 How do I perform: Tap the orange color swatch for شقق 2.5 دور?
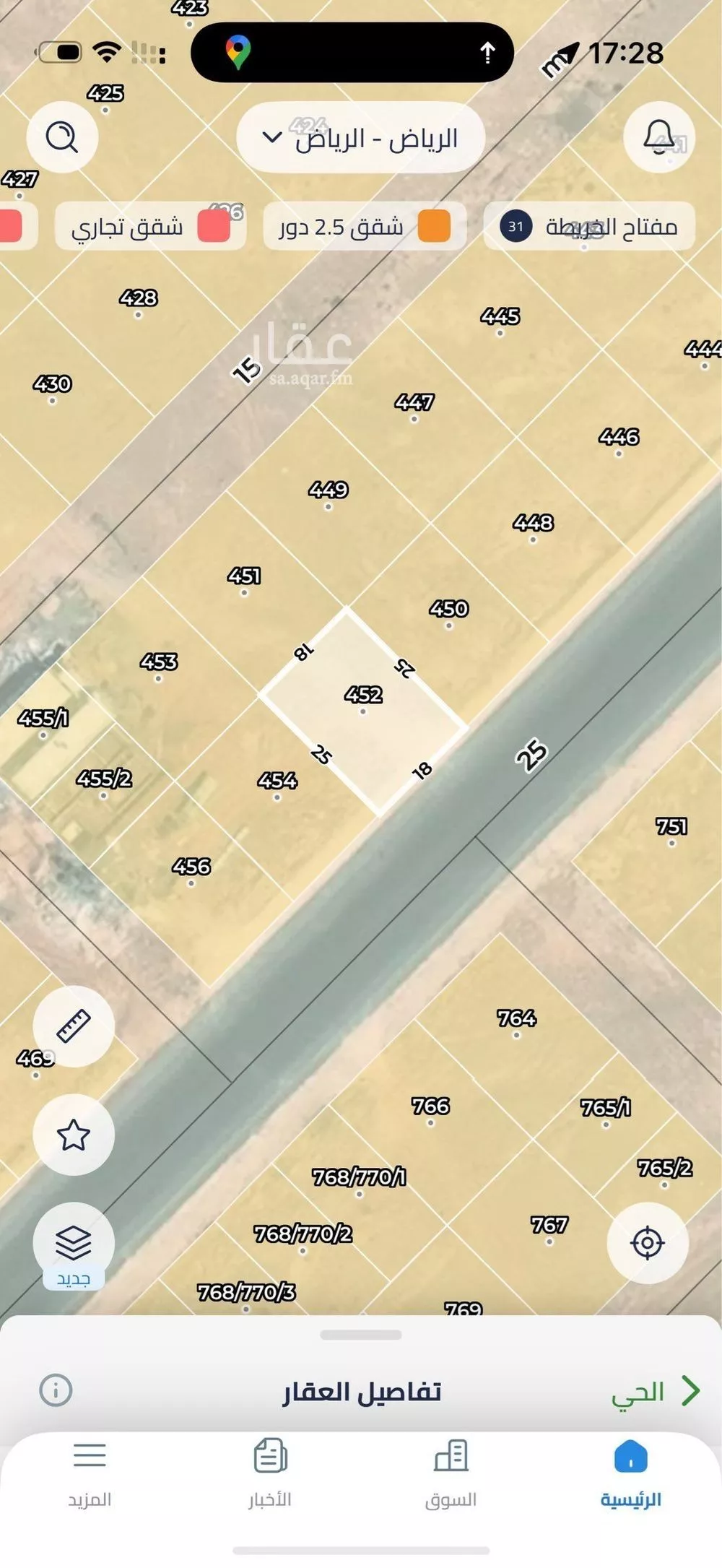[x=433, y=225]
